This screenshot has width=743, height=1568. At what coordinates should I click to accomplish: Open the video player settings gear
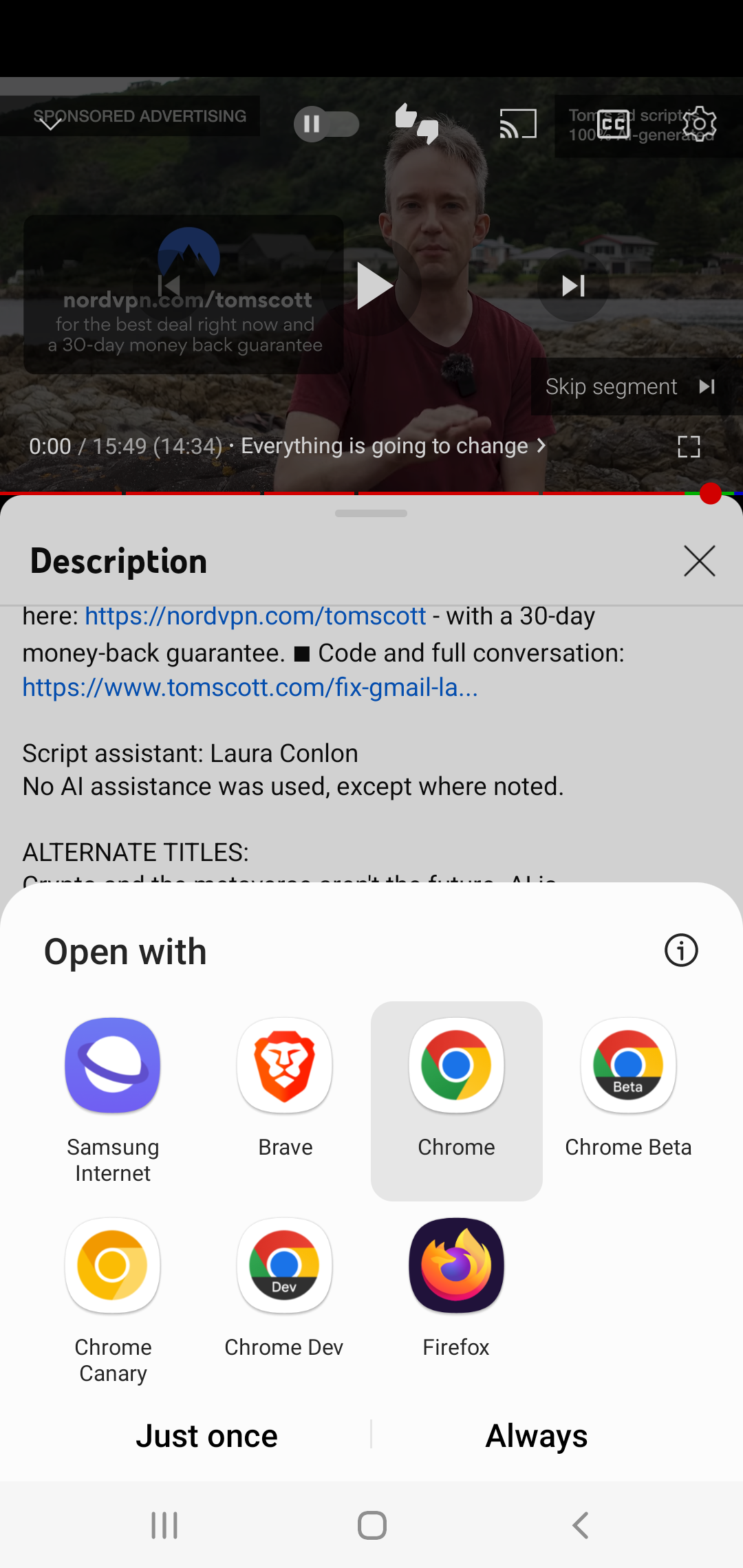700,124
